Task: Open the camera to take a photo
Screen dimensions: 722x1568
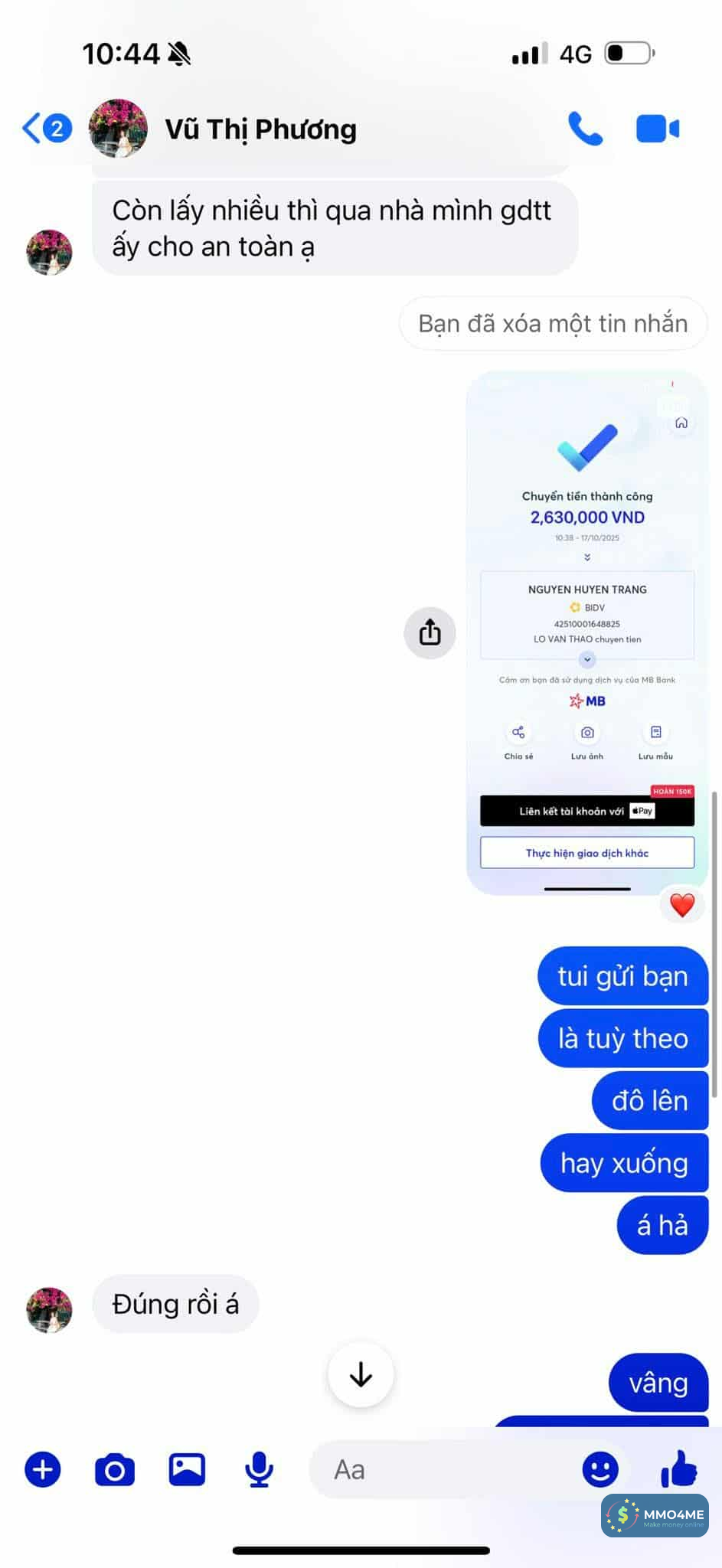Action: click(x=115, y=1469)
